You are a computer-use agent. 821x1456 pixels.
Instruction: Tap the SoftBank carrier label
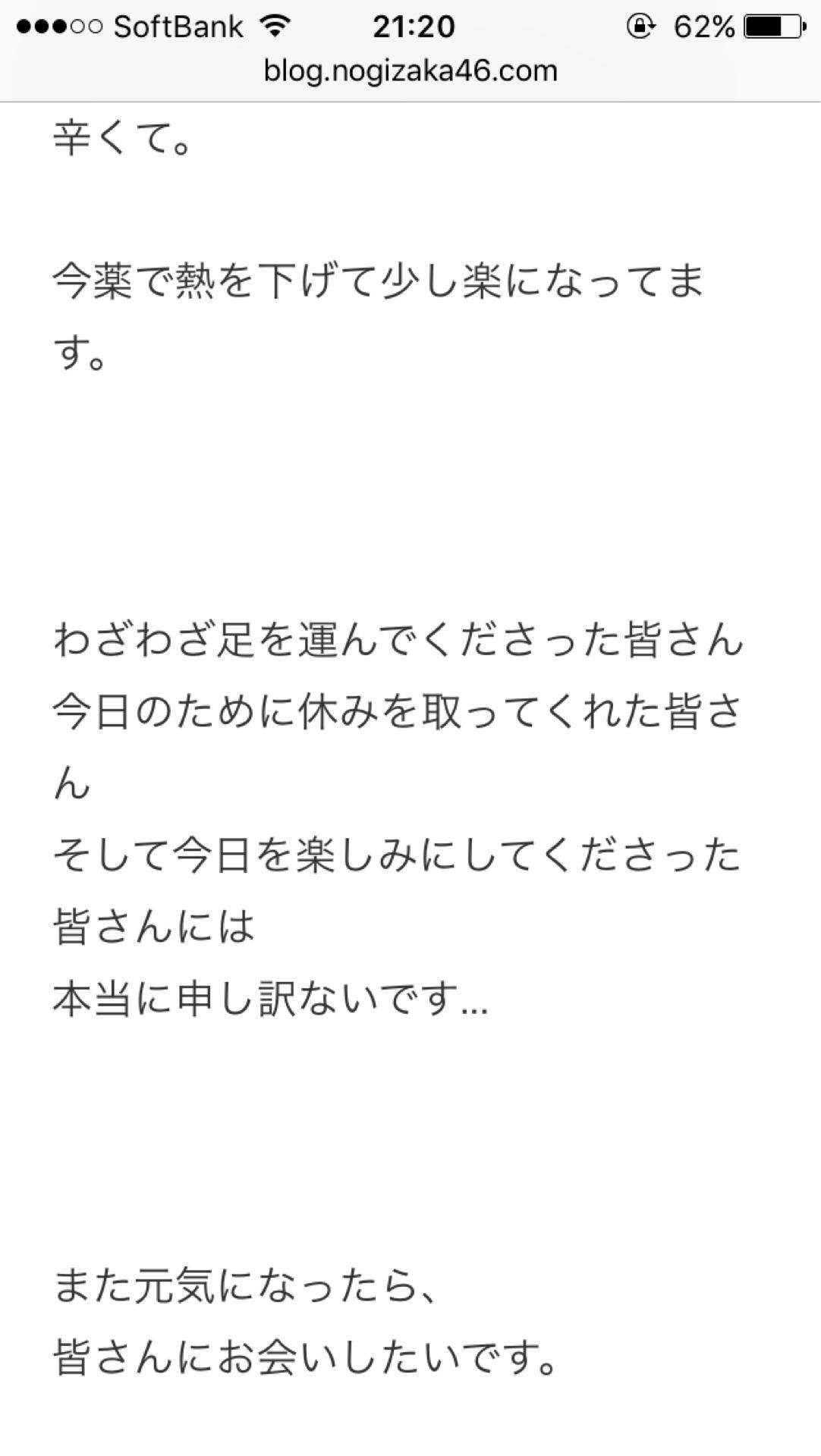178,25
